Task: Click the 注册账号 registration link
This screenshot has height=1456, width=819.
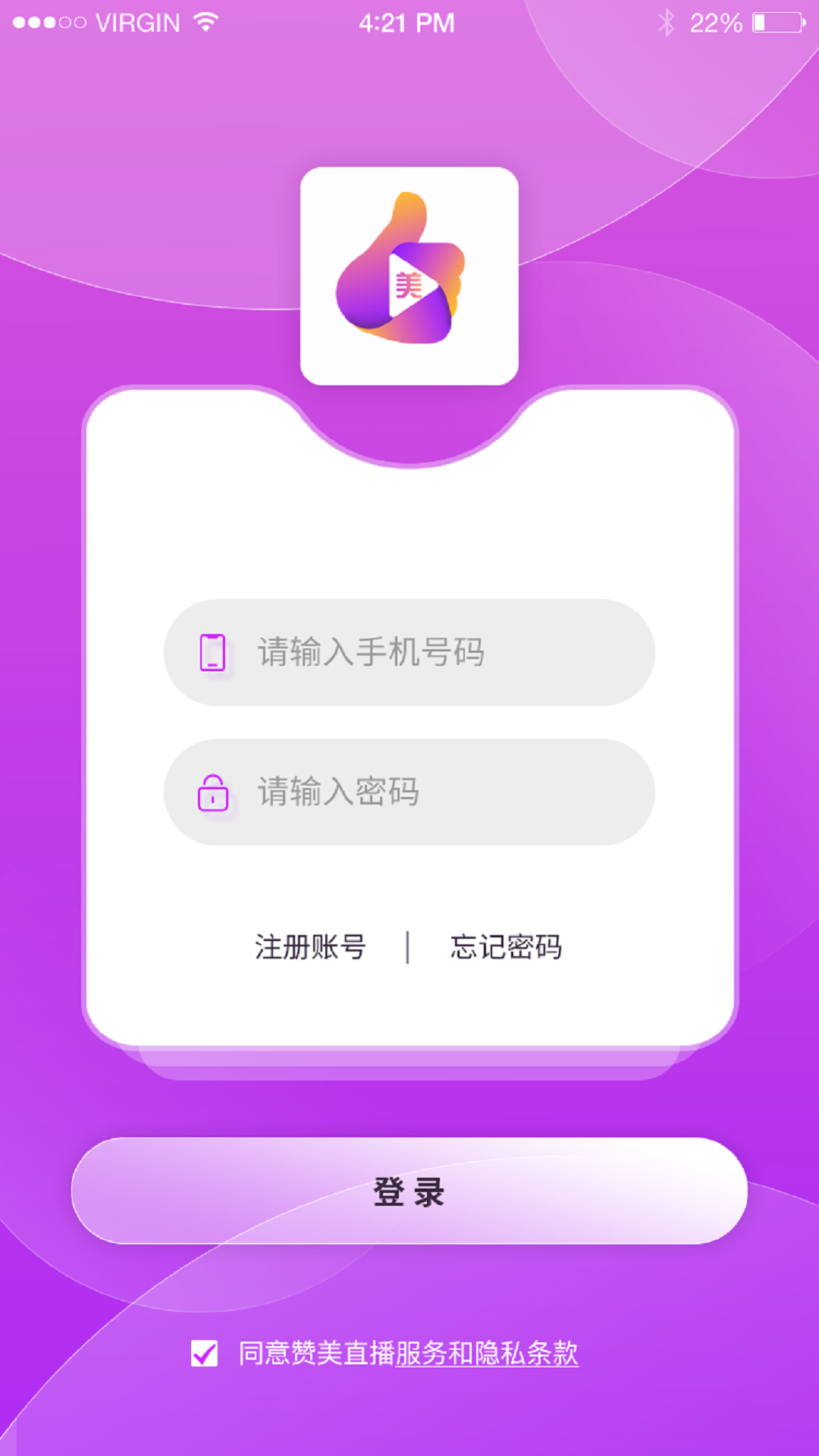Action: [x=309, y=946]
